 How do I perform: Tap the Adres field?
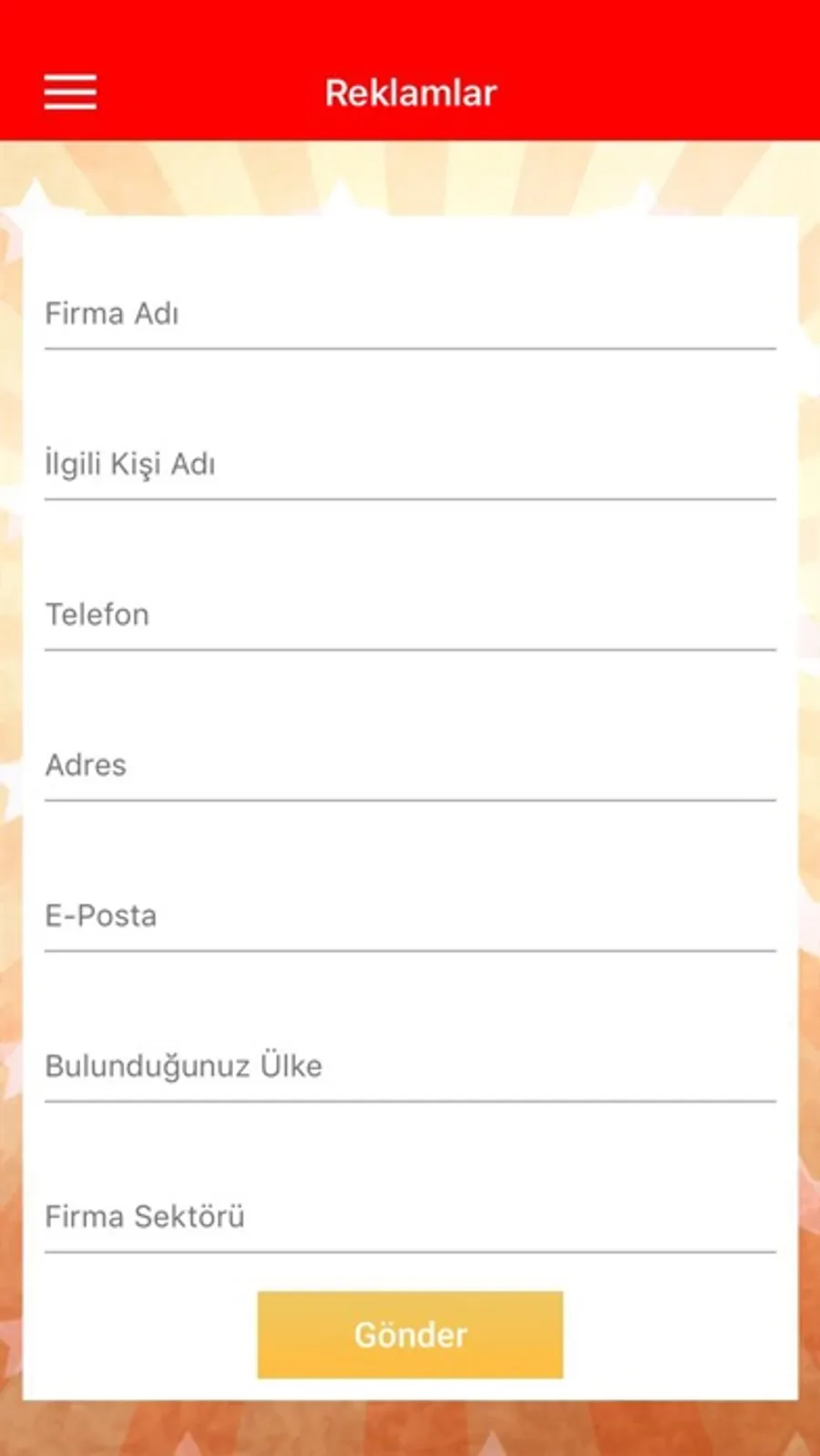pos(410,765)
